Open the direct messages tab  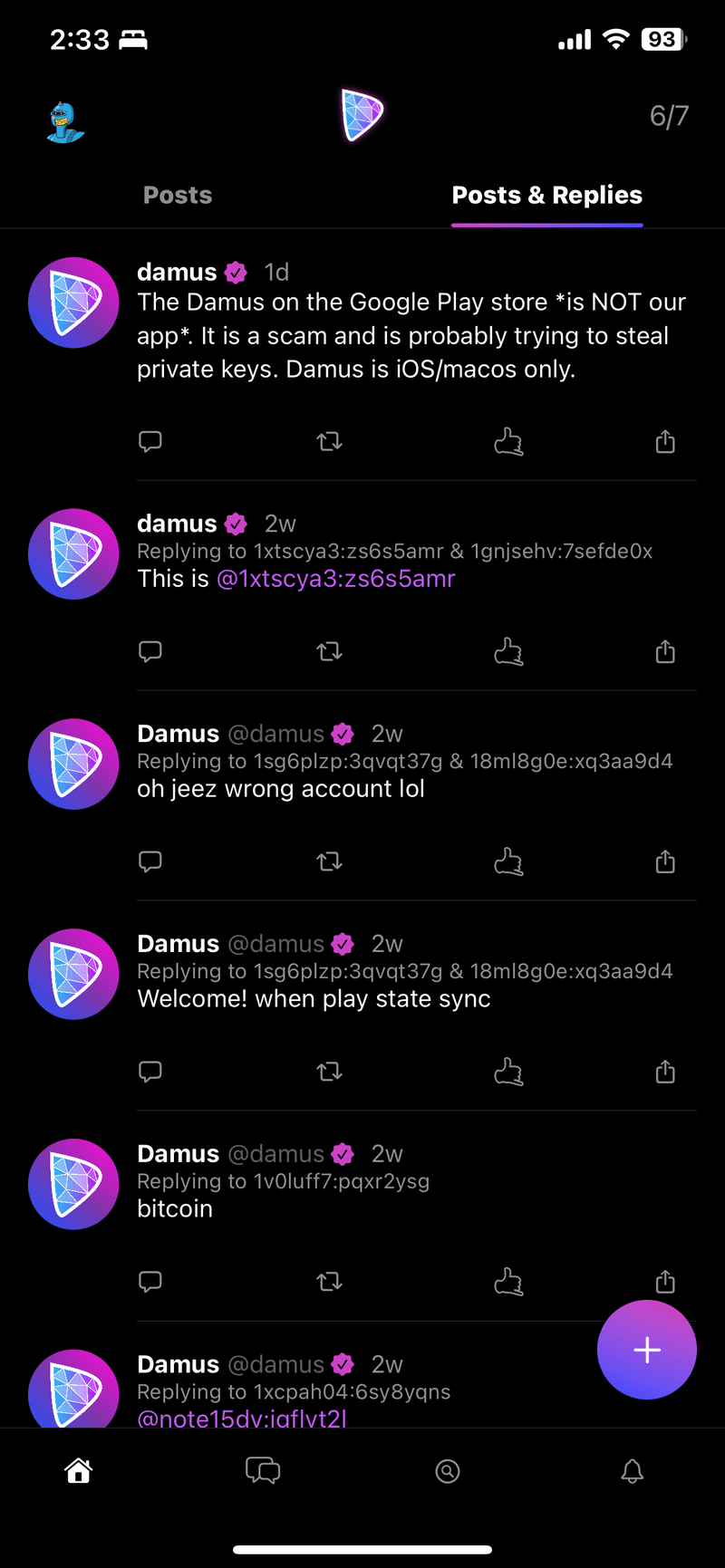pyautogui.click(x=263, y=1470)
